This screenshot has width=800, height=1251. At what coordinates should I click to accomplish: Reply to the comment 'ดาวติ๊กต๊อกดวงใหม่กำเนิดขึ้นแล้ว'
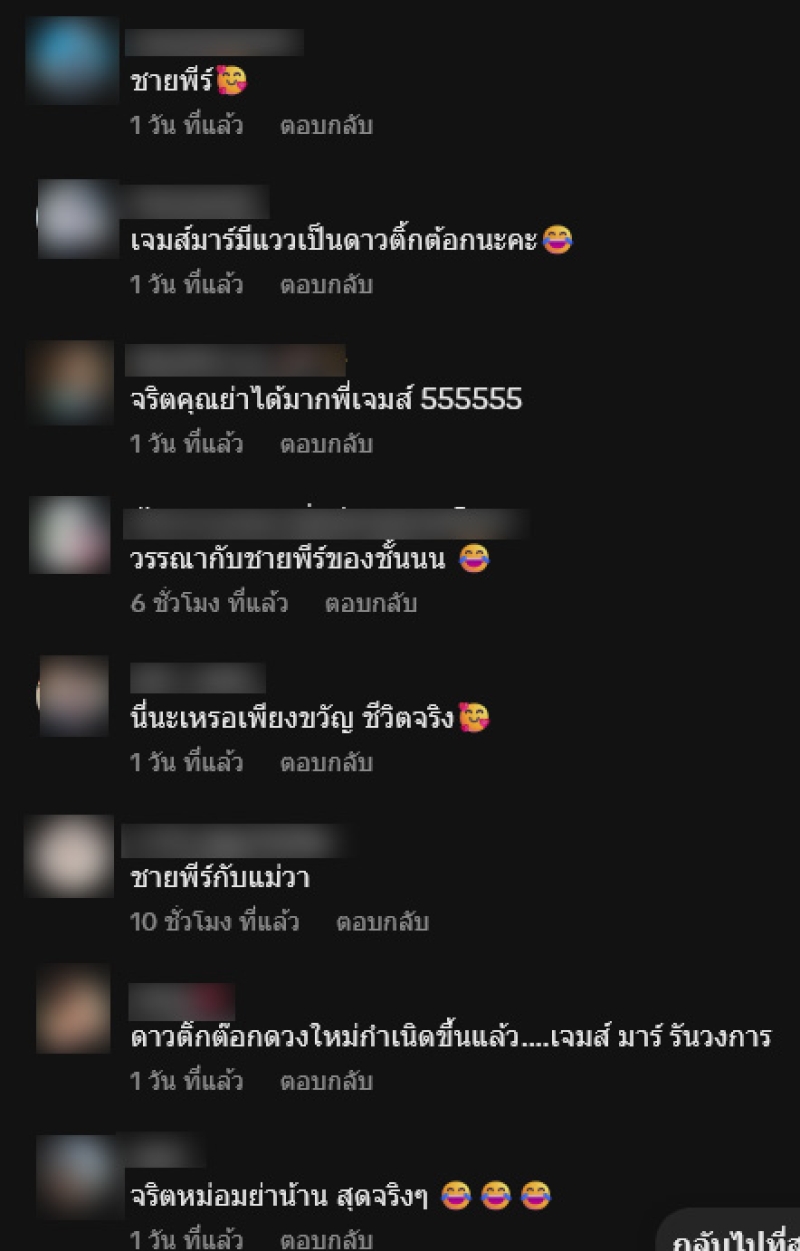[326, 1081]
